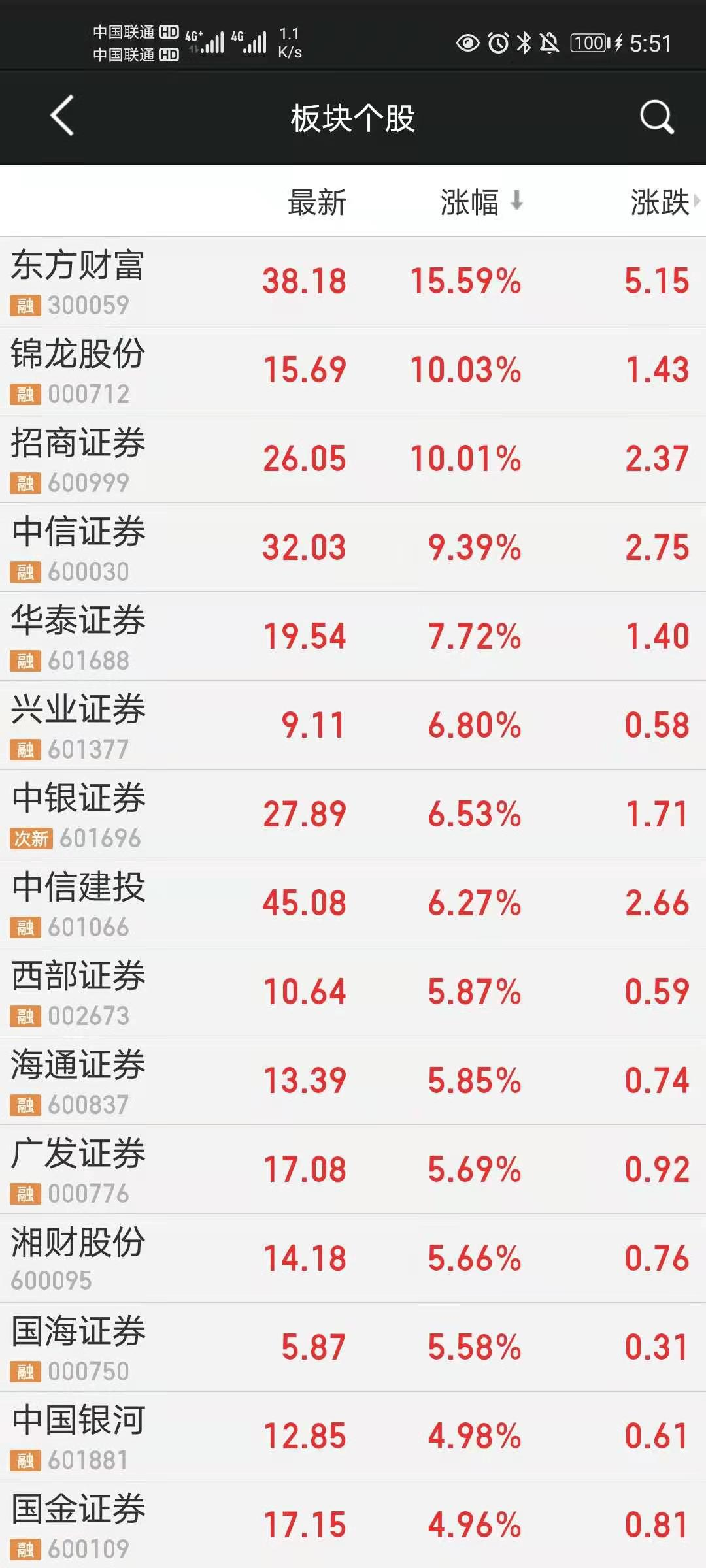Open 锦龙股份 000712 stock details
The height and width of the screenshot is (1568, 706).
coord(78,370)
